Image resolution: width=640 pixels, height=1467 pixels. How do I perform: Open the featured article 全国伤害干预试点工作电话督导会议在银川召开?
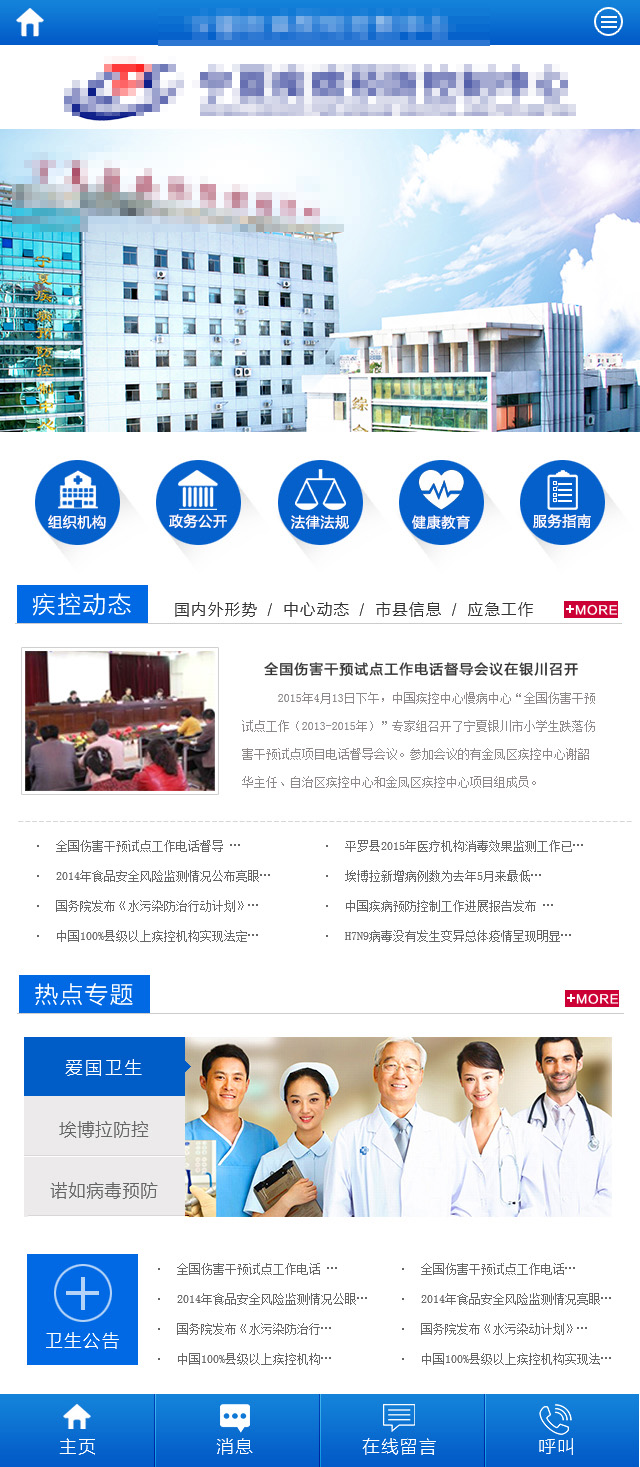pos(420,669)
